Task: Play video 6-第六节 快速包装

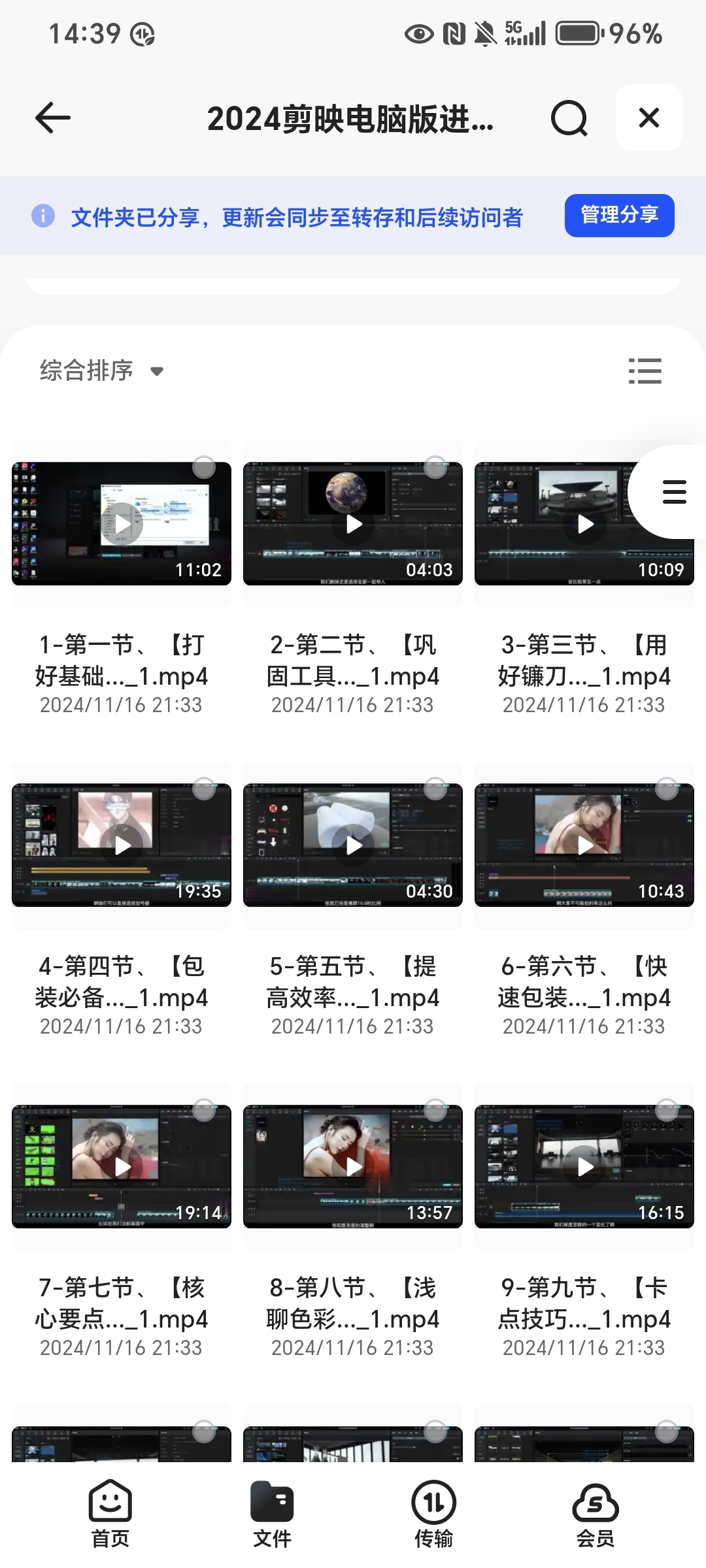Action: [x=584, y=845]
